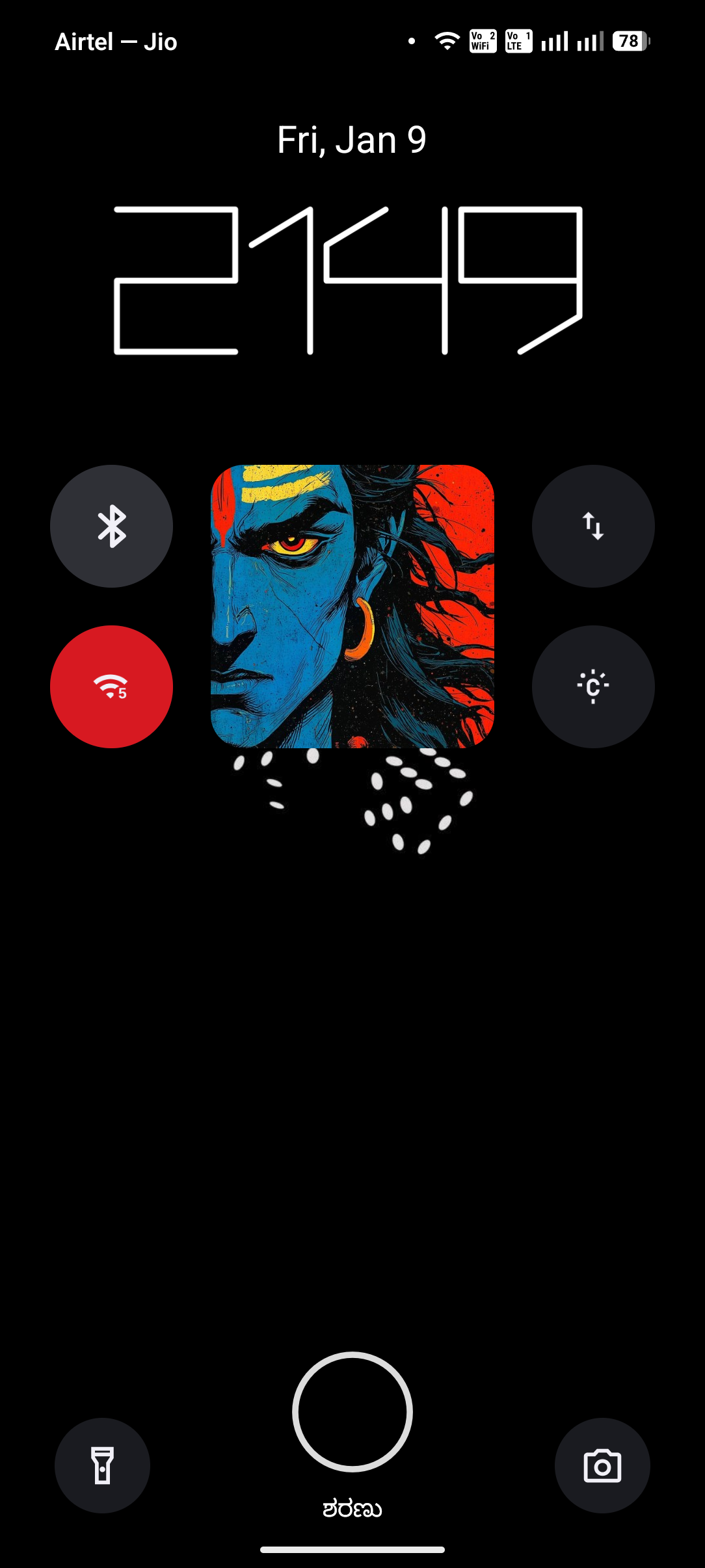Turn on the flashlight
This screenshot has width=705, height=1568.
tap(102, 1465)
